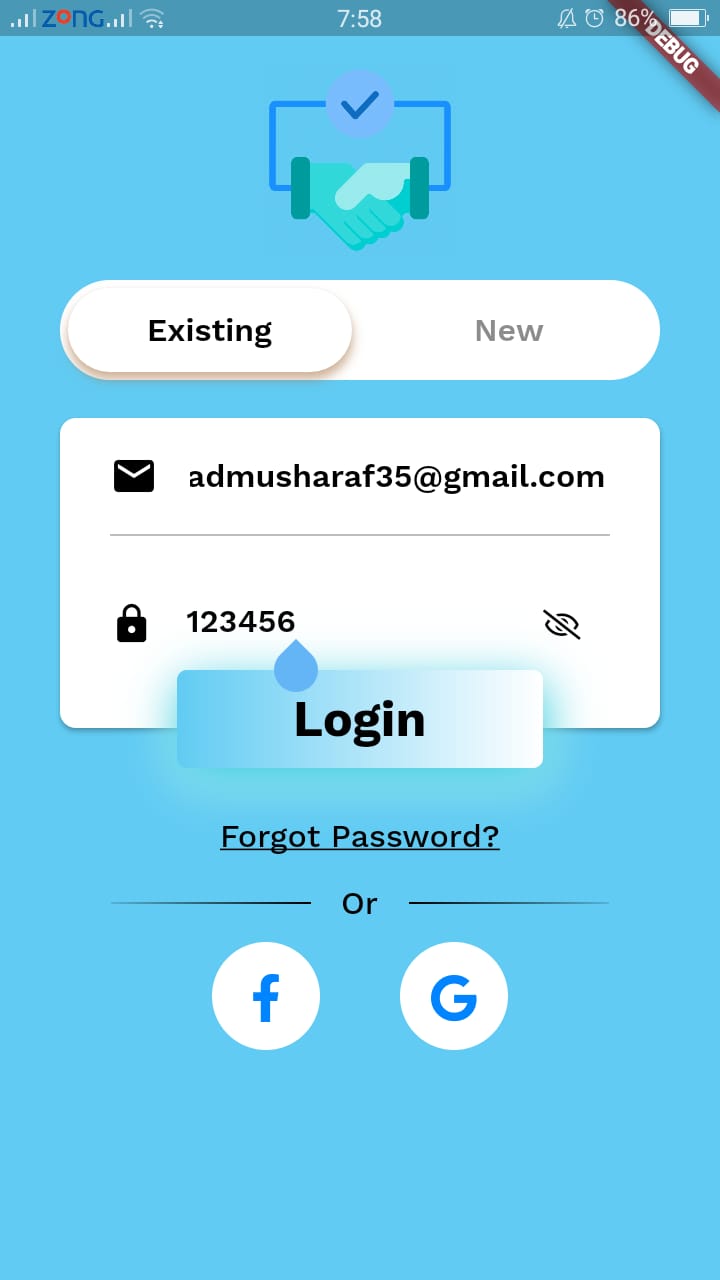Click the envelope icon beside email field

133,475
